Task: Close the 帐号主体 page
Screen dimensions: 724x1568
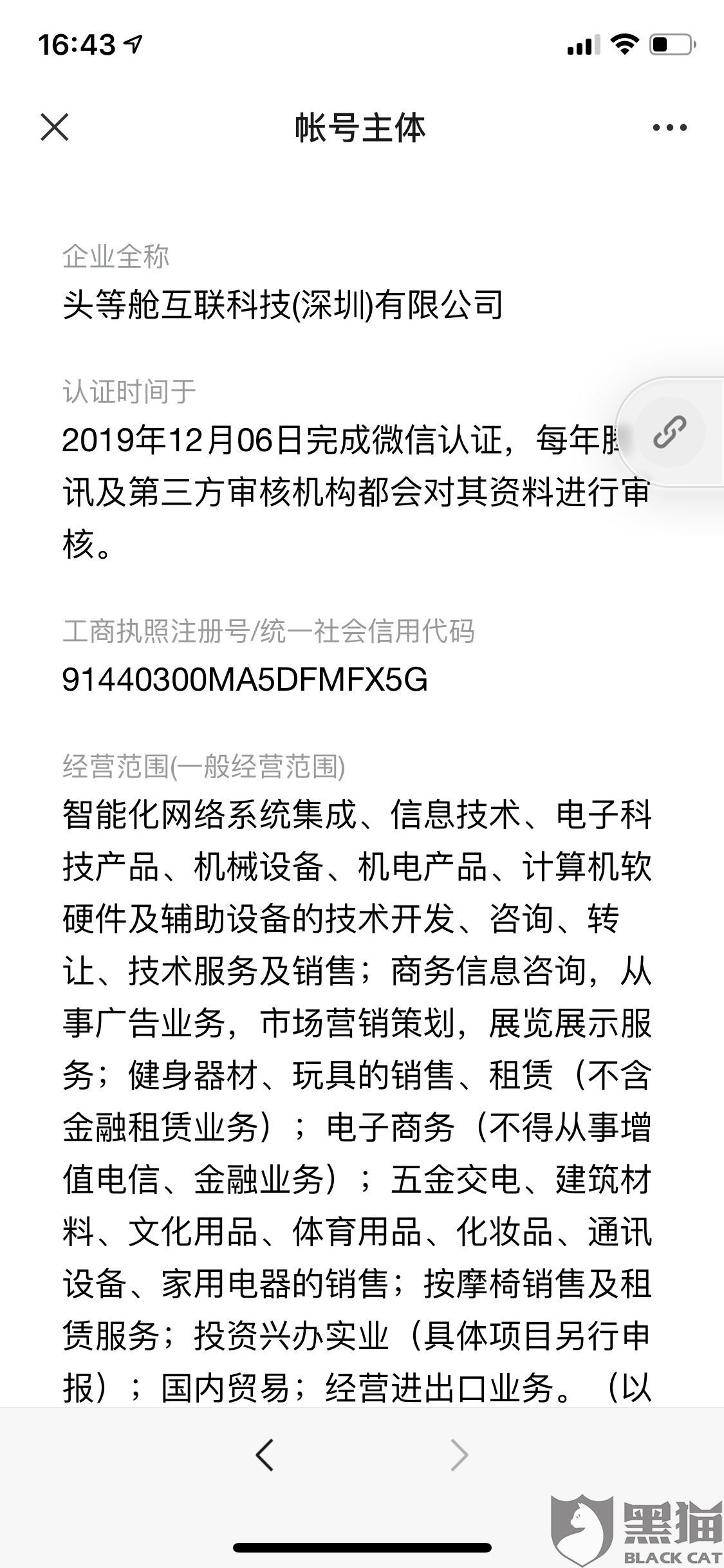Action: (55, 127)
